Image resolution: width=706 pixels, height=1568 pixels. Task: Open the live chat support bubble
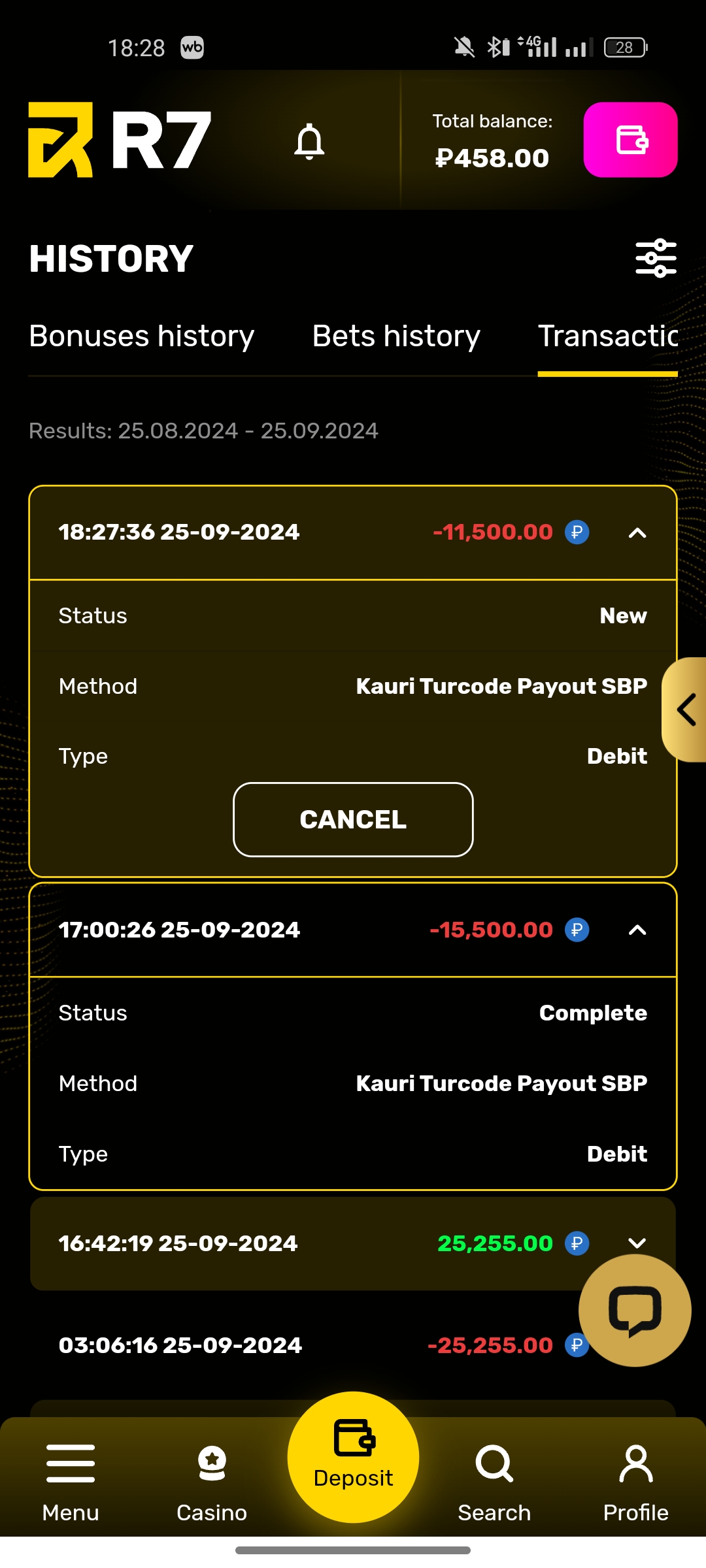(x=635, y=1311)
